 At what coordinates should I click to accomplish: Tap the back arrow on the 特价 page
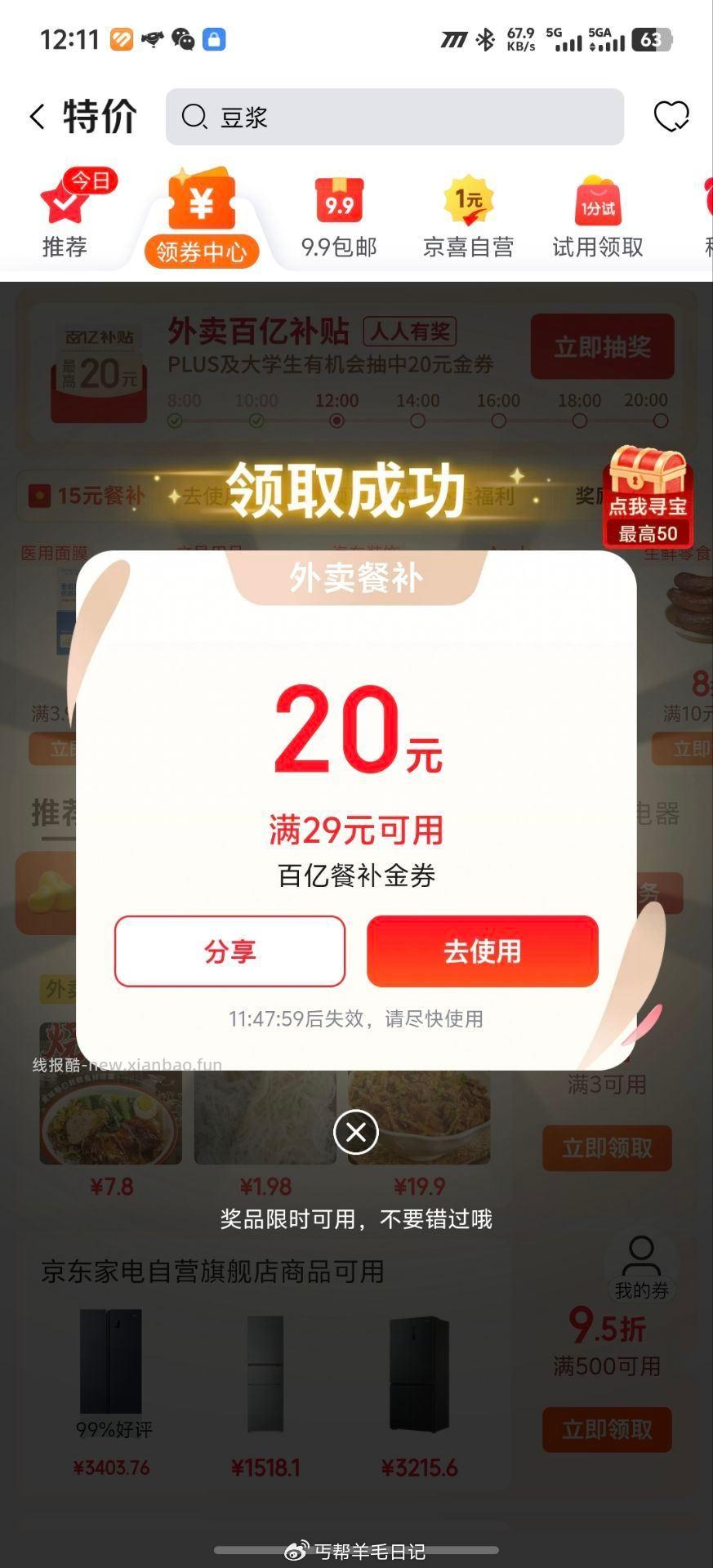tap(36, 117)
